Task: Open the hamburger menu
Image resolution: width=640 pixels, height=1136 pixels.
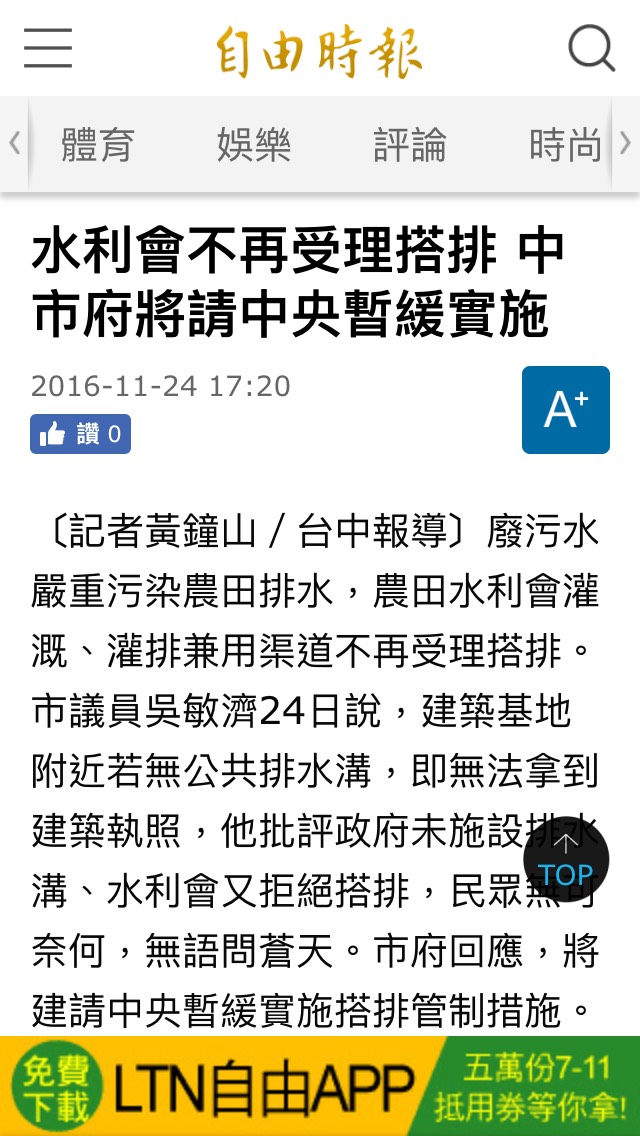Action: tap(48, 48)
